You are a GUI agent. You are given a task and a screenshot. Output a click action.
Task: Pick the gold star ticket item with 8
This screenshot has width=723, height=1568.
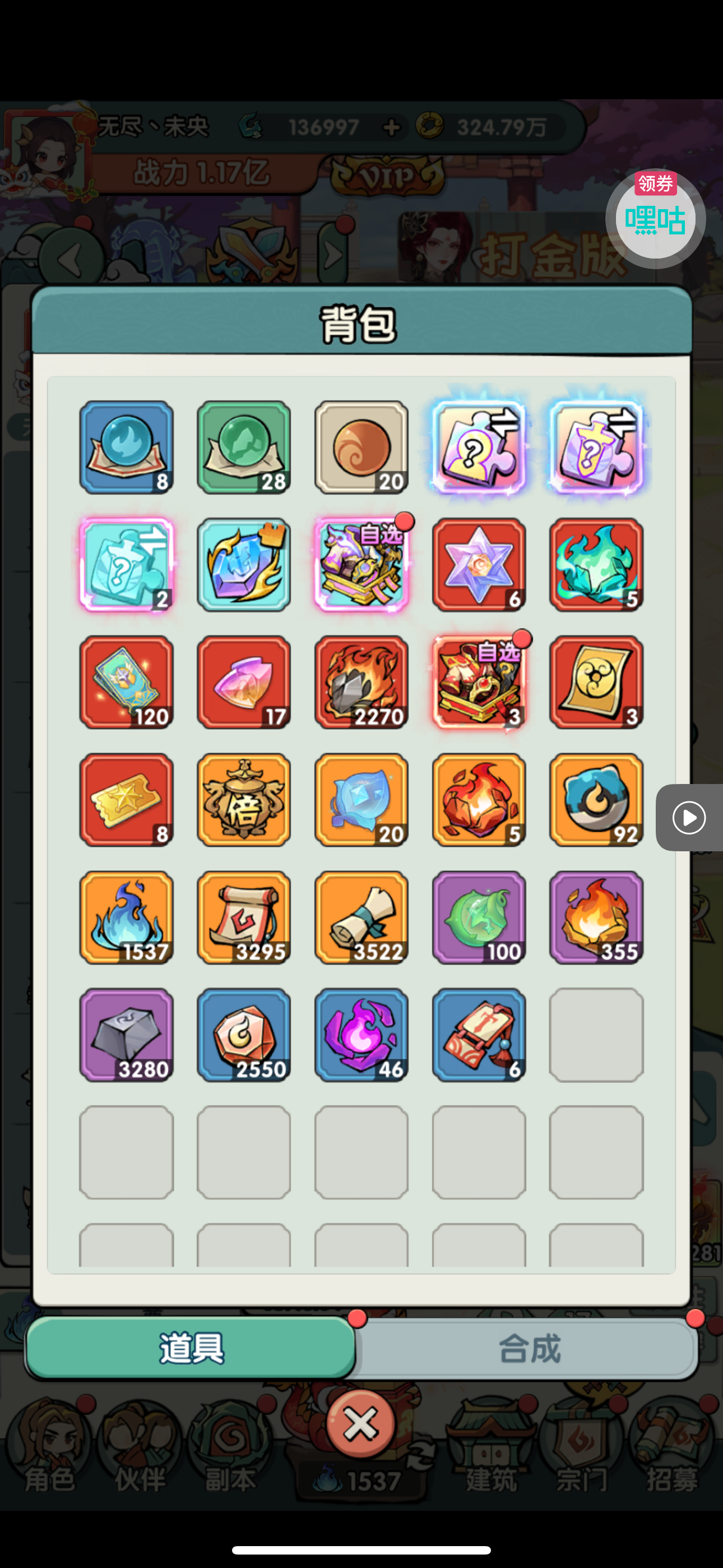[x=127, y=800]
